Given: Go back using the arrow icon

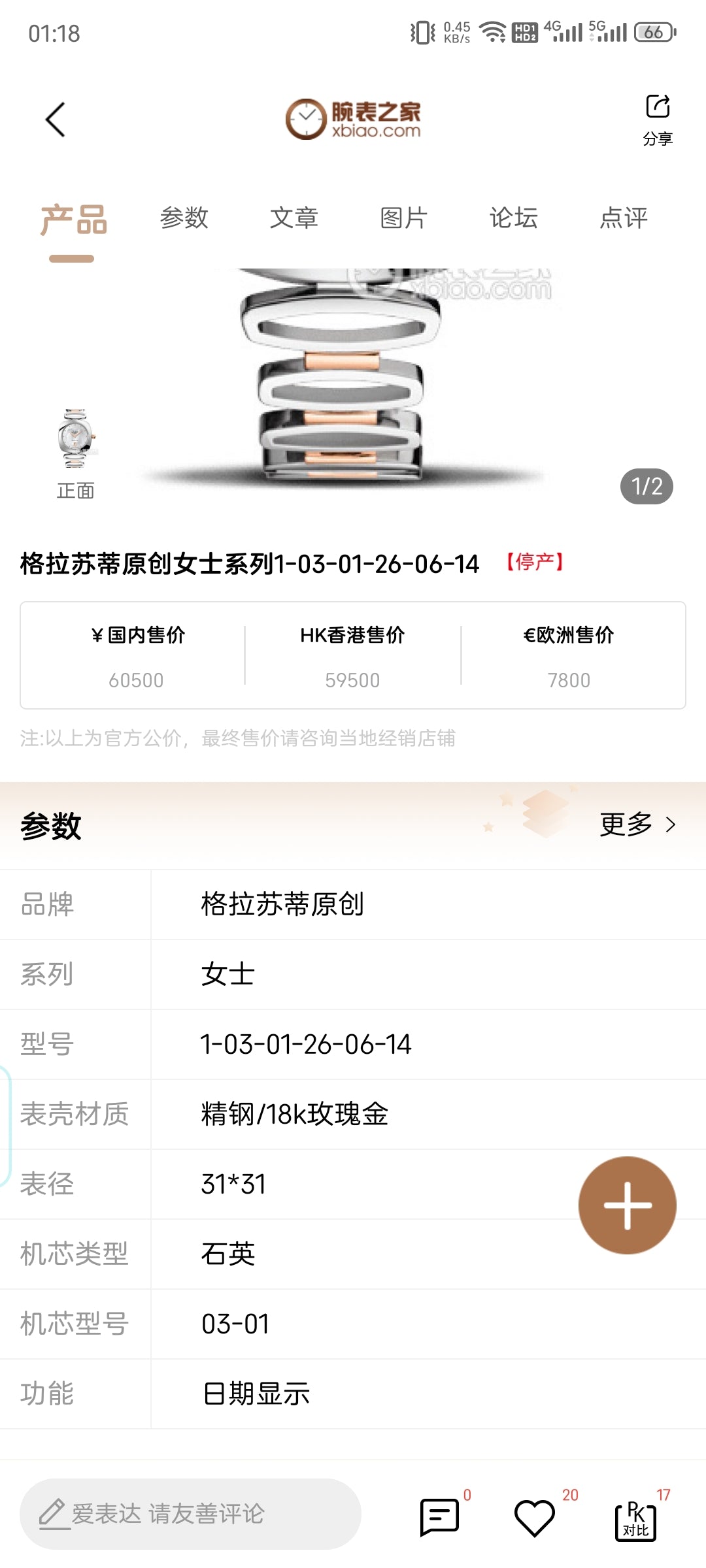Looking at the screenshot, I should (x=56, y=120).
